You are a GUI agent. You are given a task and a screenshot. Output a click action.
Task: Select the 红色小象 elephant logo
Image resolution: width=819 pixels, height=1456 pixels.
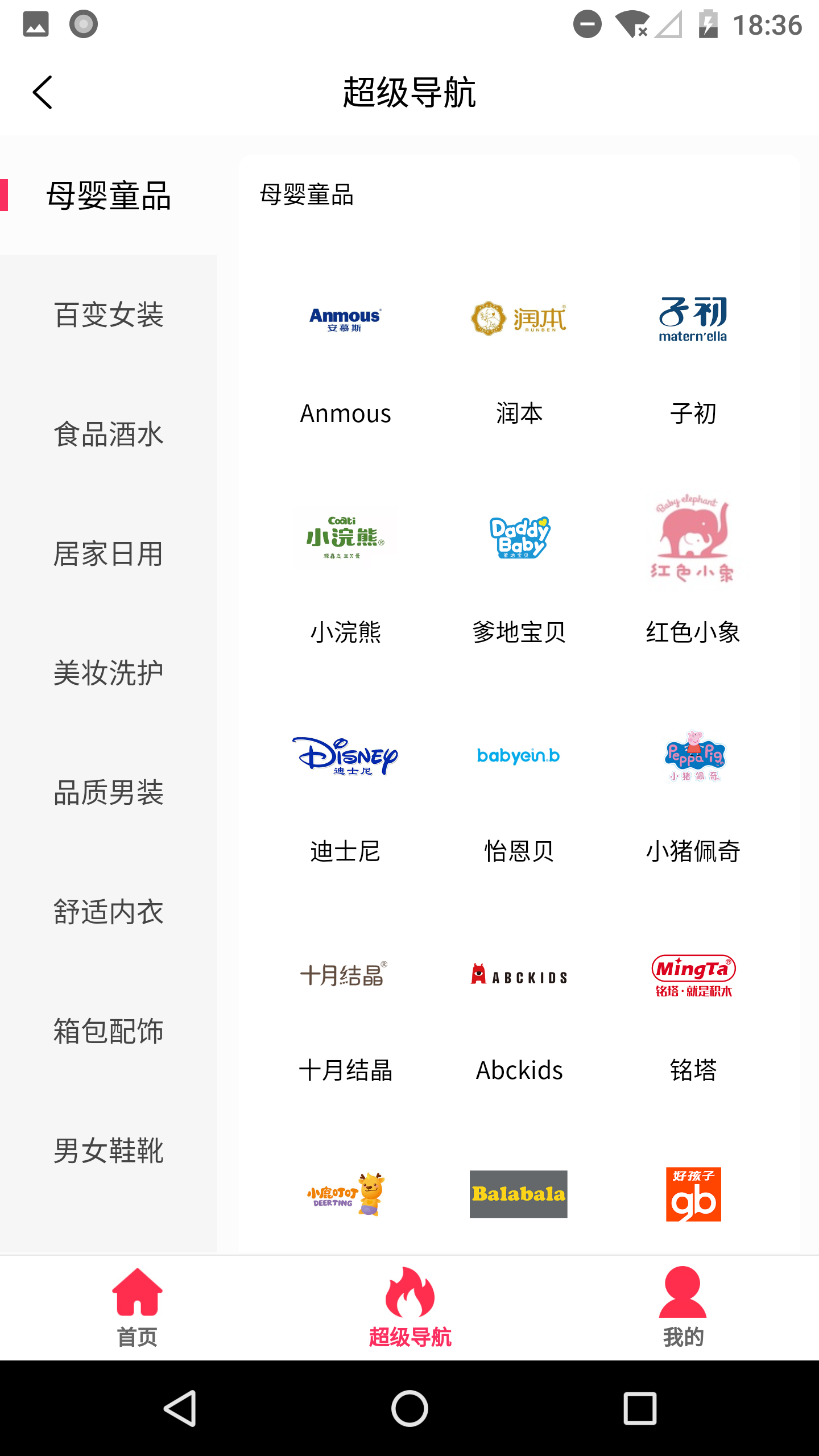point(693,539)
